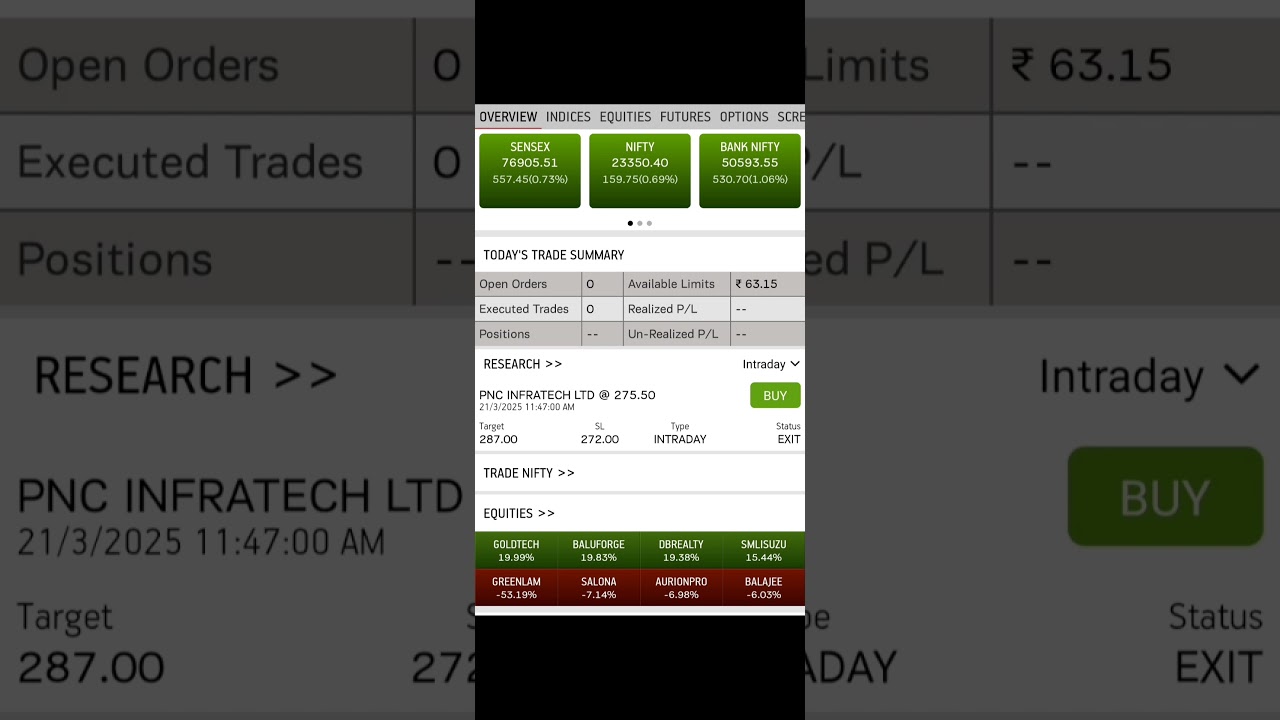Open the RESEARCH >> section
The image size is (1280, 720).
click(x=523, y=364)
